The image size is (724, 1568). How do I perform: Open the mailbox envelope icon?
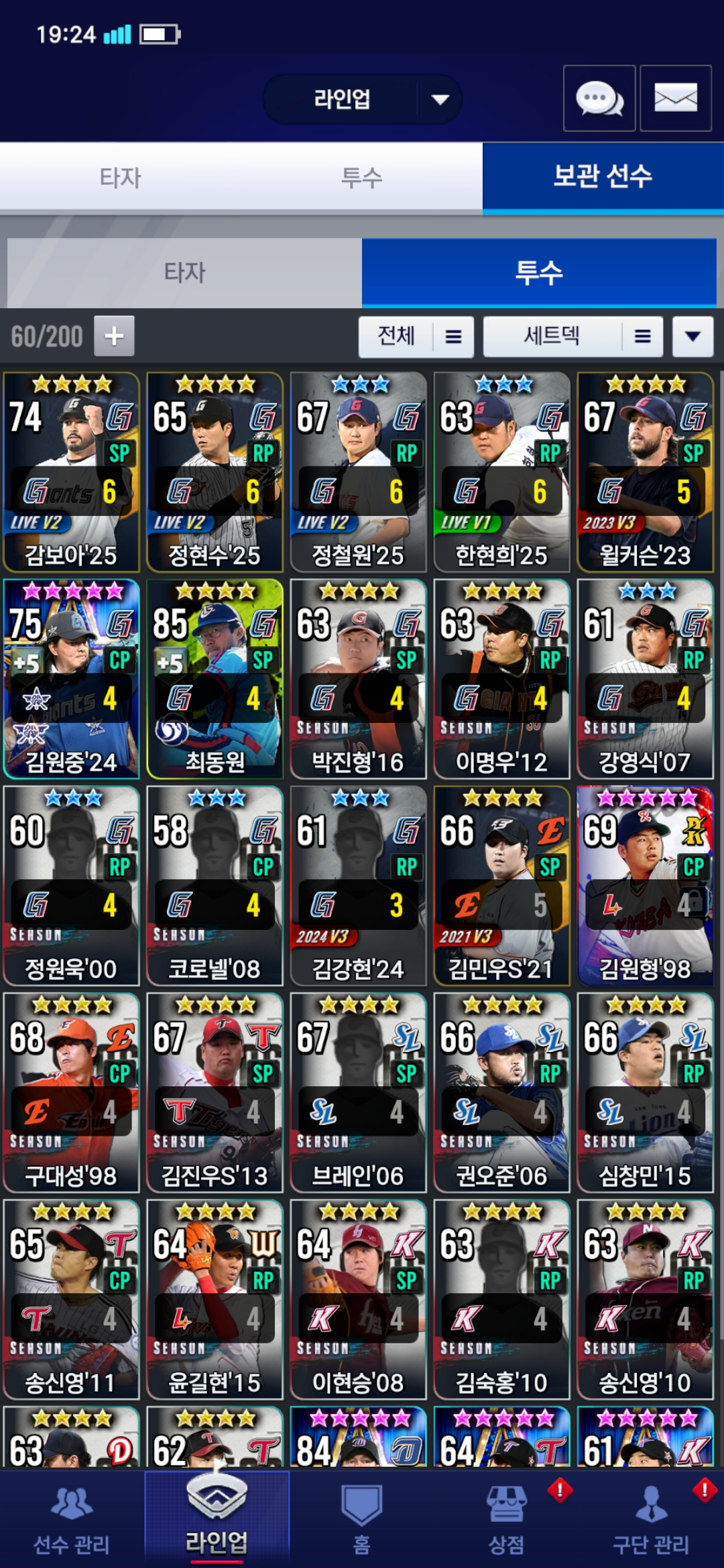point(675,99)
